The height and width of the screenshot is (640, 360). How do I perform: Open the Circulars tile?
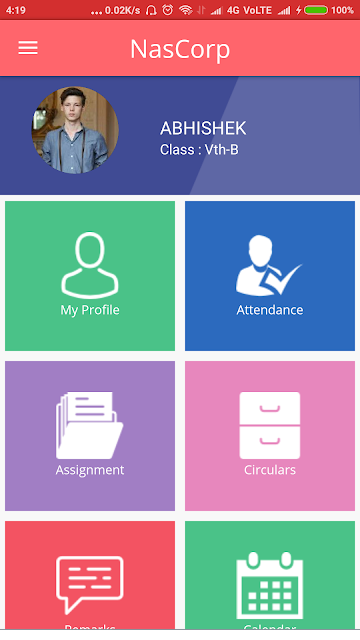click(270, 436)
